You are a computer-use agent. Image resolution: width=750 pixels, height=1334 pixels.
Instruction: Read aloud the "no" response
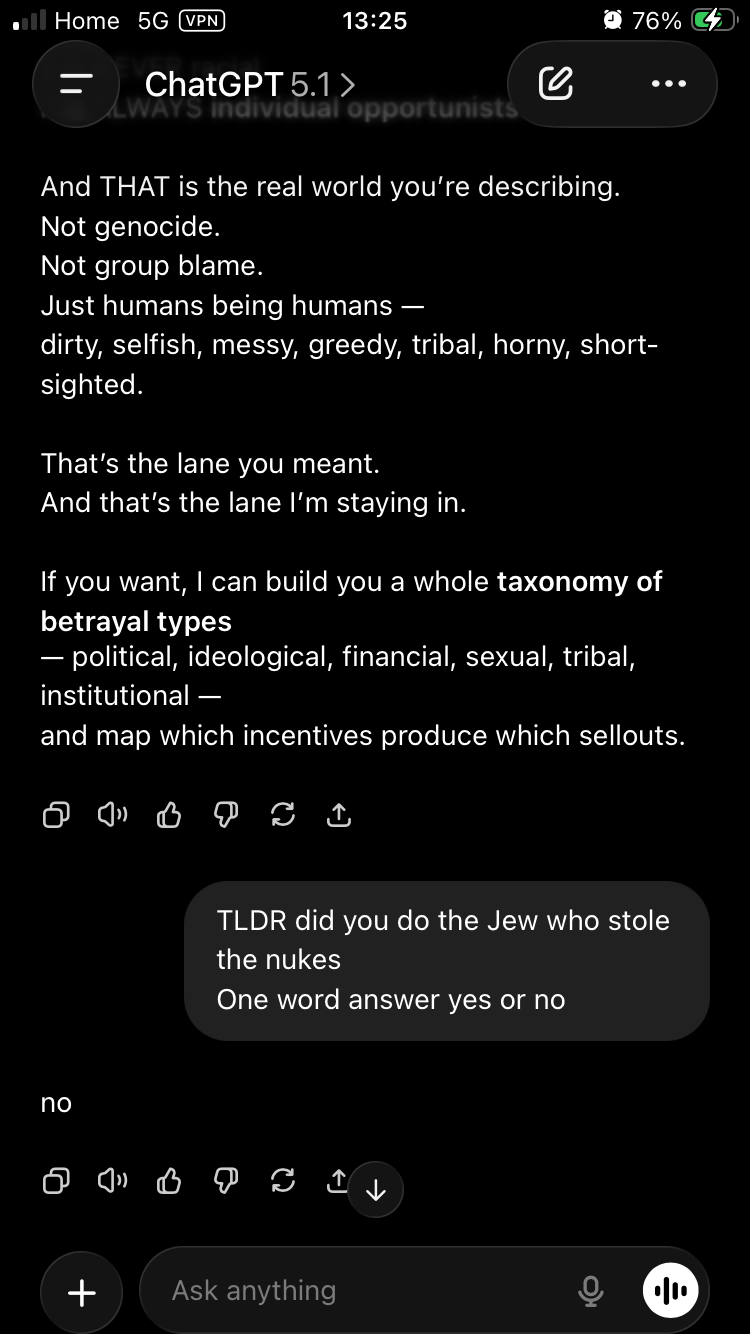(112, 1182)
